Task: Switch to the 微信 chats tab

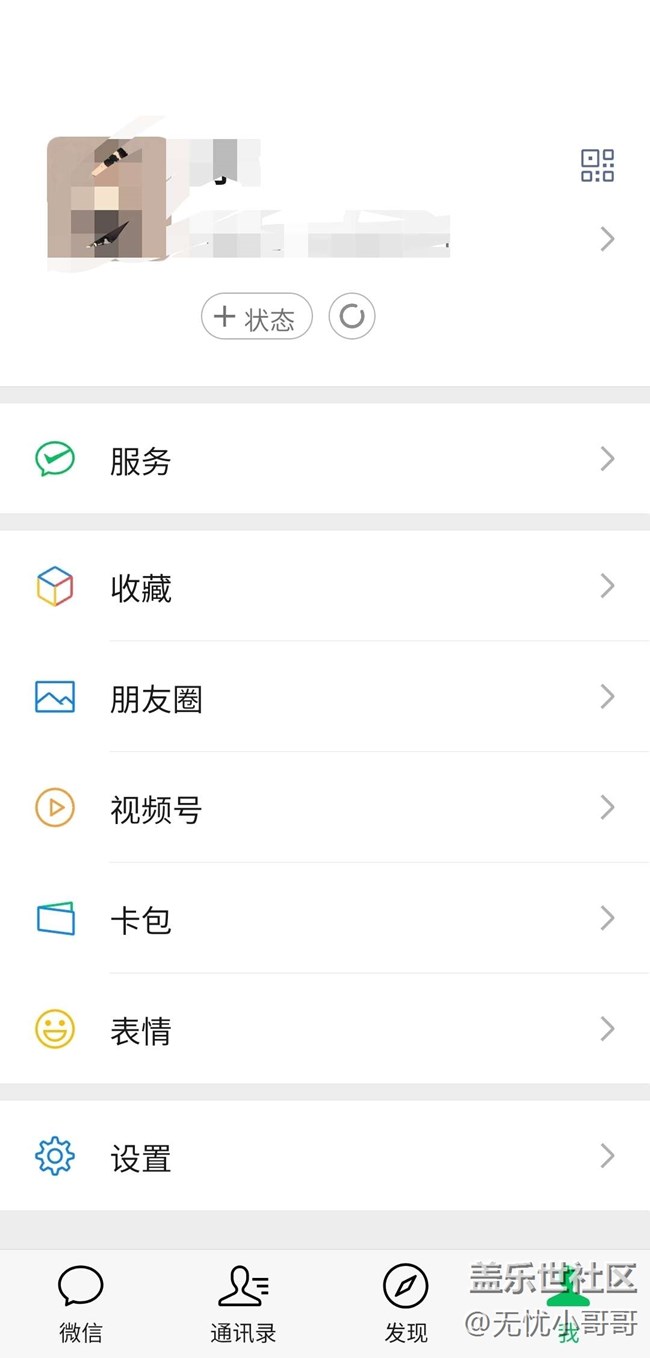Action: click(x=80, y=1303)
